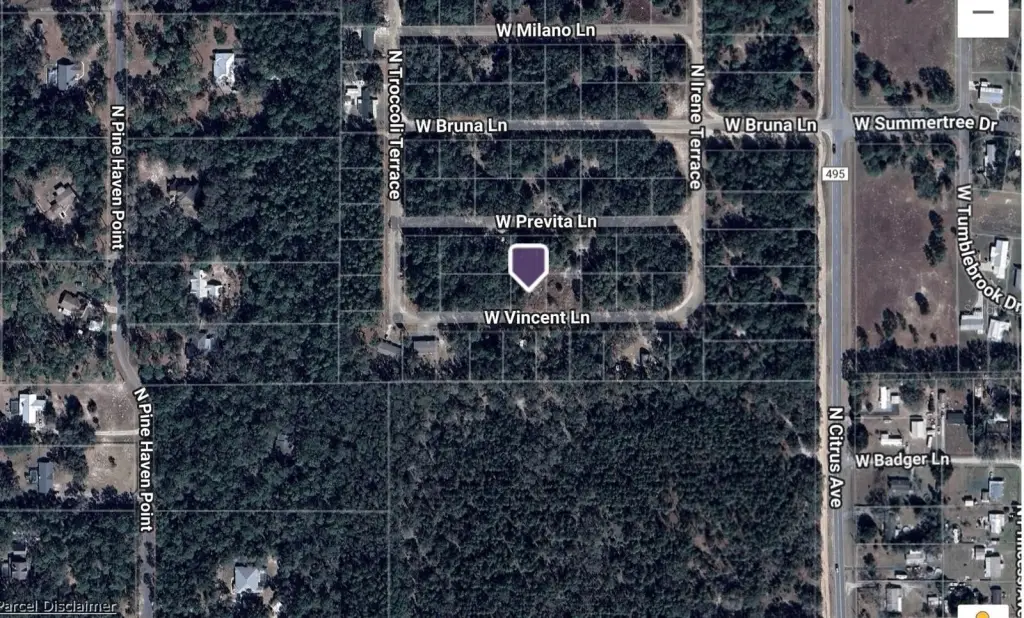Select the purple property marker near W Vincent Ln
The image size is (1024, 618).
[528, 266]
